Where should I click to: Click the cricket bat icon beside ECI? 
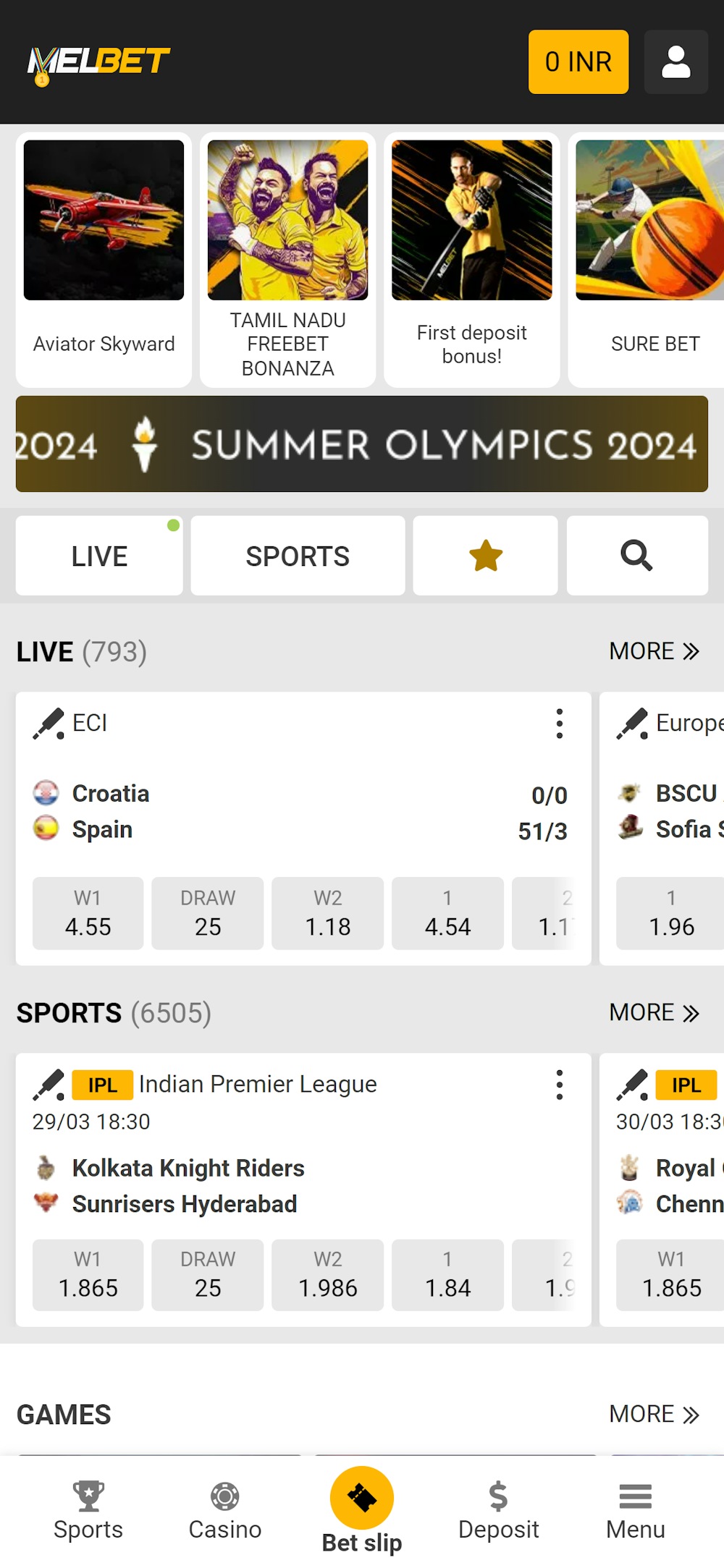click(46, 723)
